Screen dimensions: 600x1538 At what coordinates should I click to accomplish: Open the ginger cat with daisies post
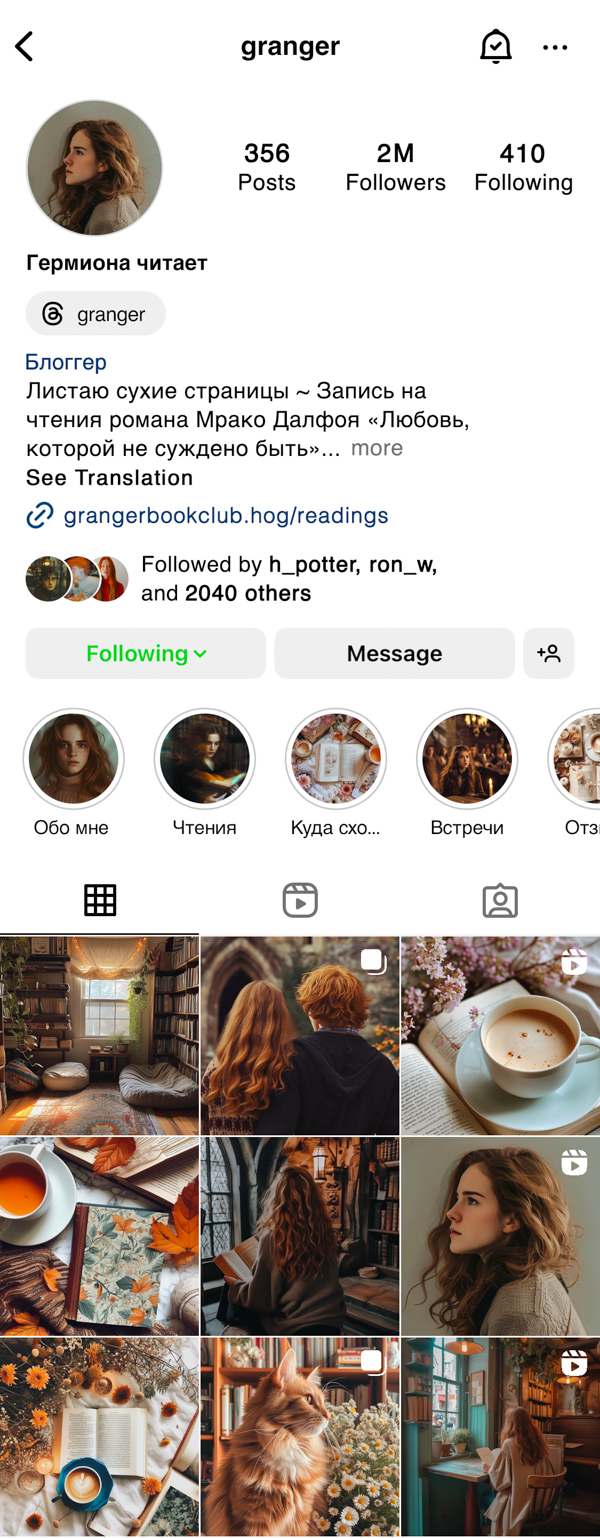300,1437
